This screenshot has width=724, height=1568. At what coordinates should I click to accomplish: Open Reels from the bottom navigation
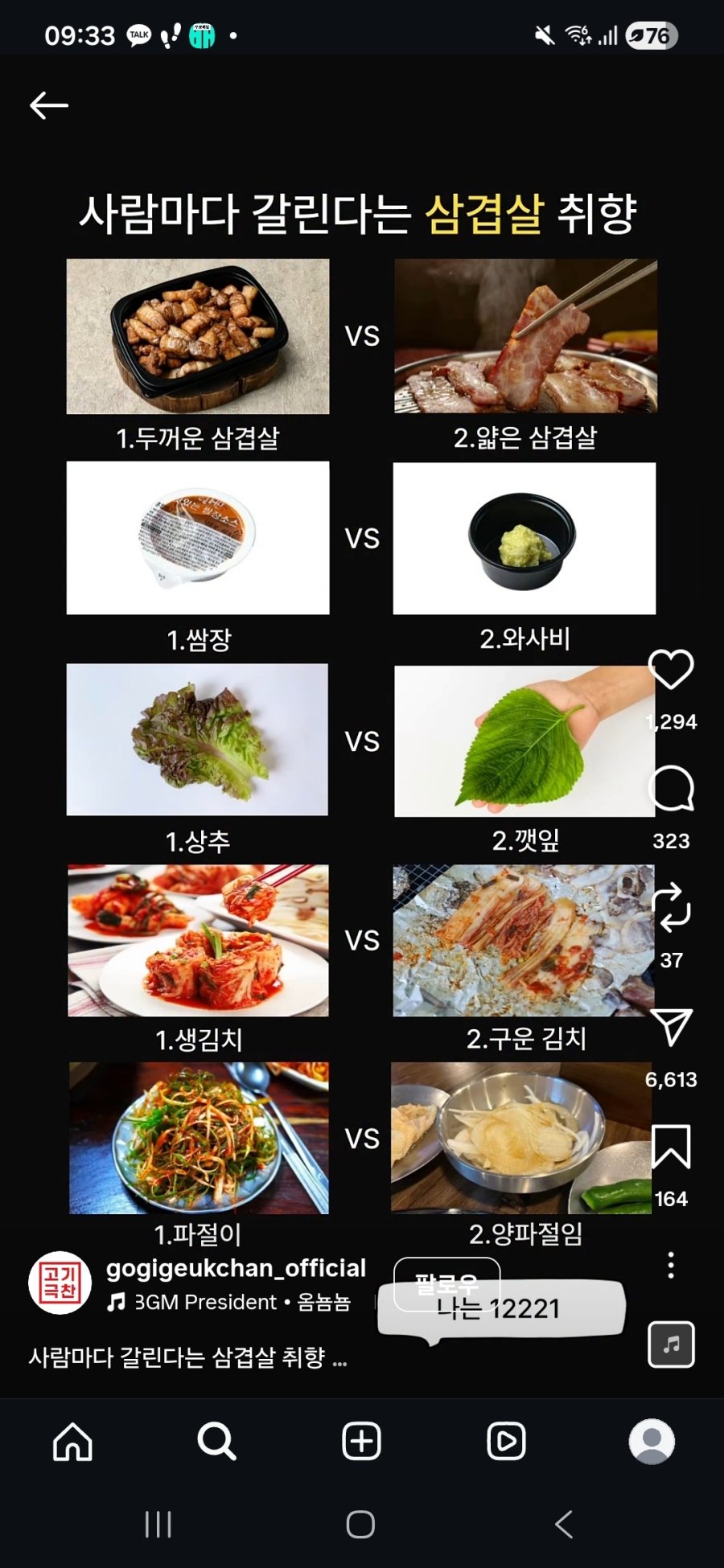click(506, 1442)
